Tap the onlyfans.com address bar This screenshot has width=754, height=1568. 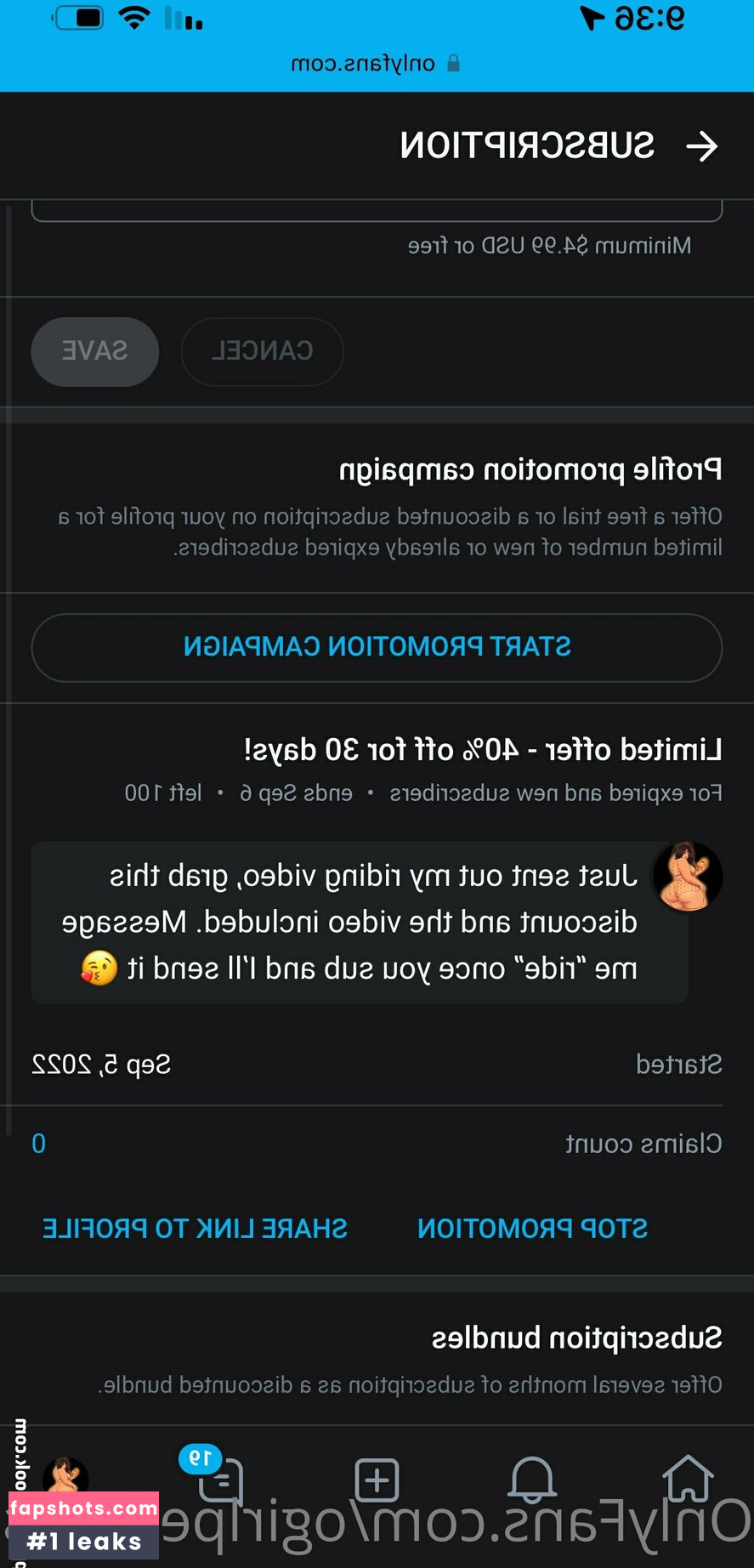coord(377,64)
